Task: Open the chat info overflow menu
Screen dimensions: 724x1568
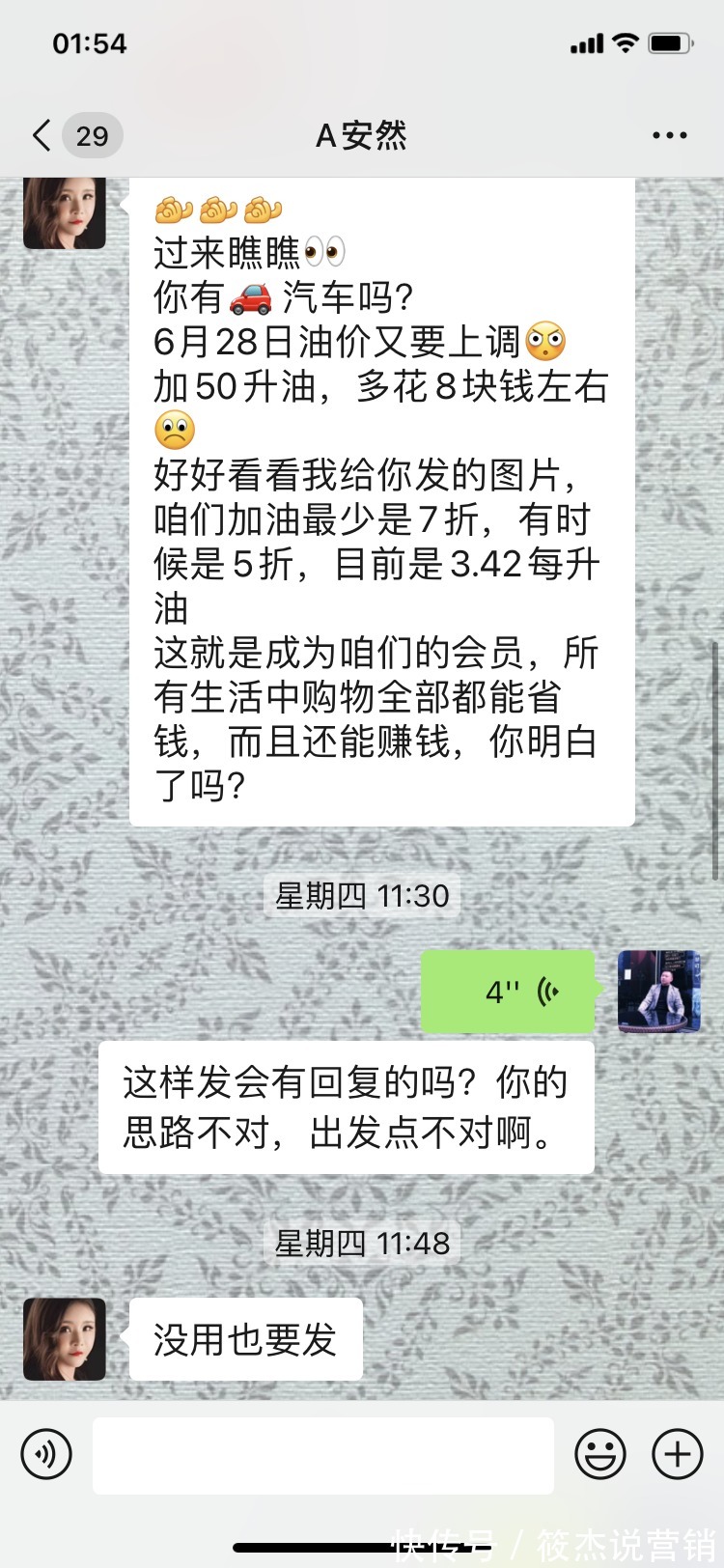Action: click(x=669, y=136)
